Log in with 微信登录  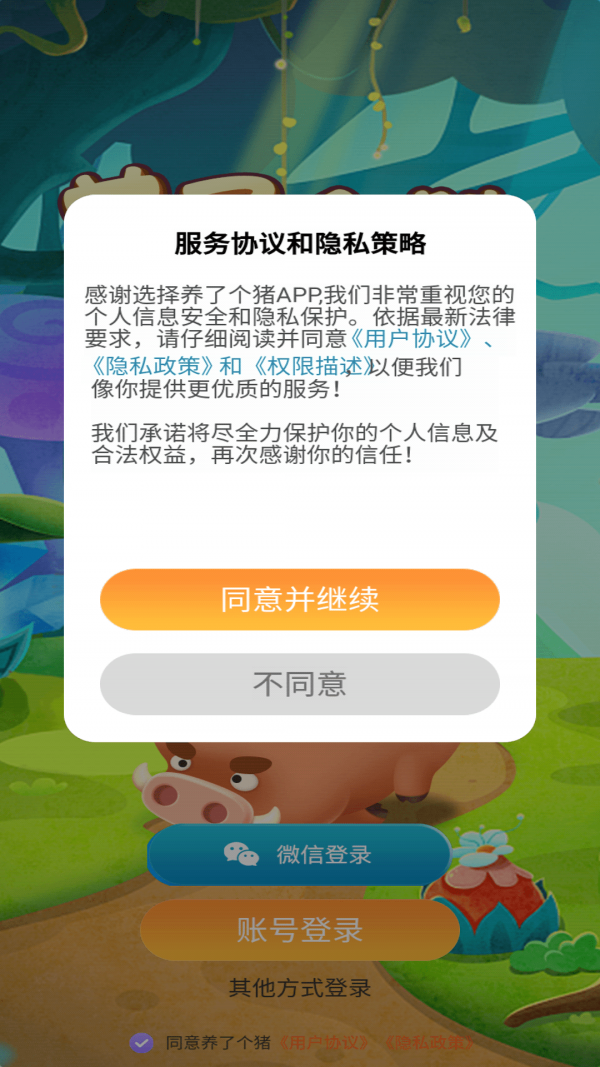pyautogui.click(x=299, y=855)
